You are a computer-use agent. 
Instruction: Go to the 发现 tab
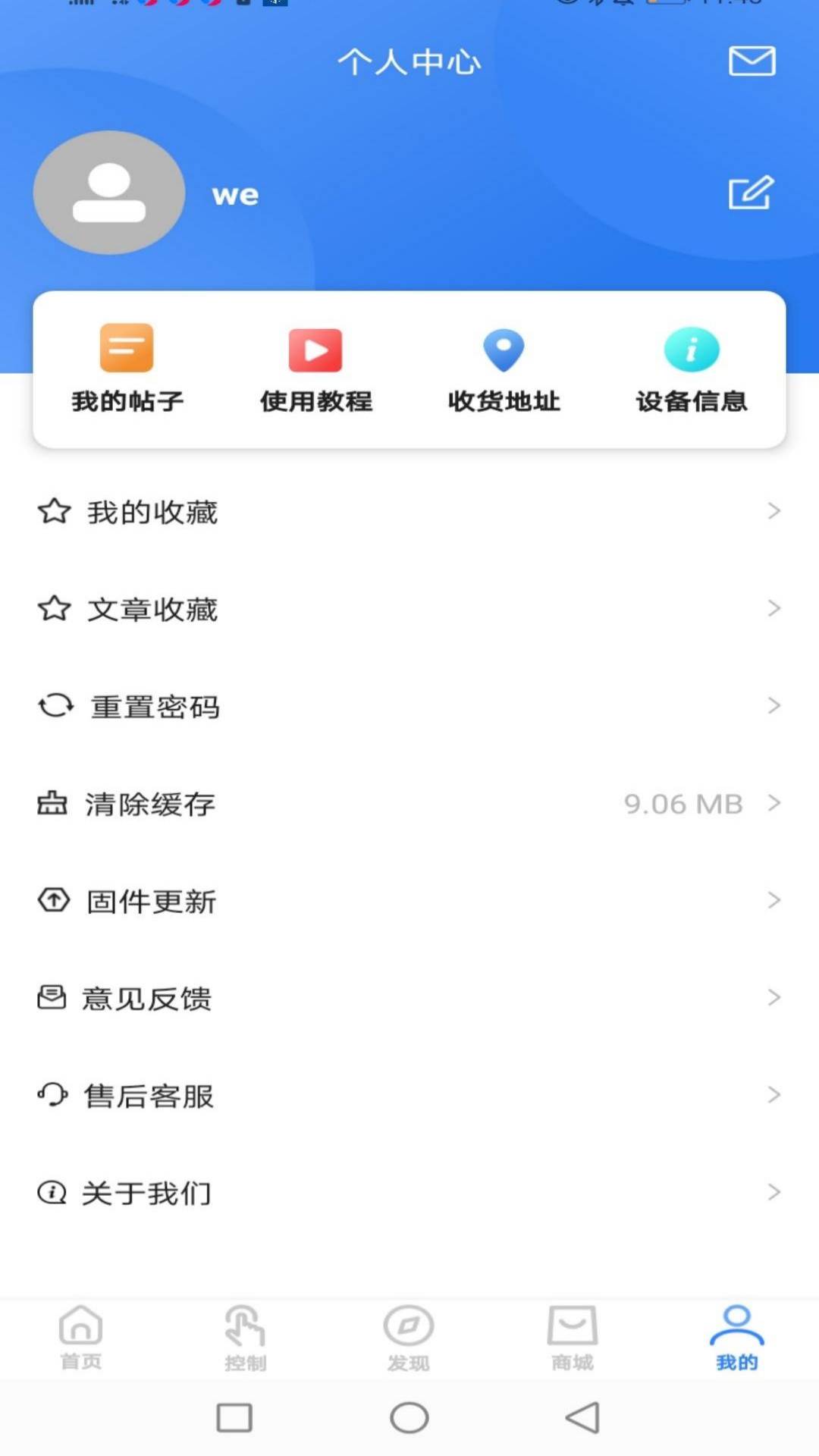(409, 1338)
